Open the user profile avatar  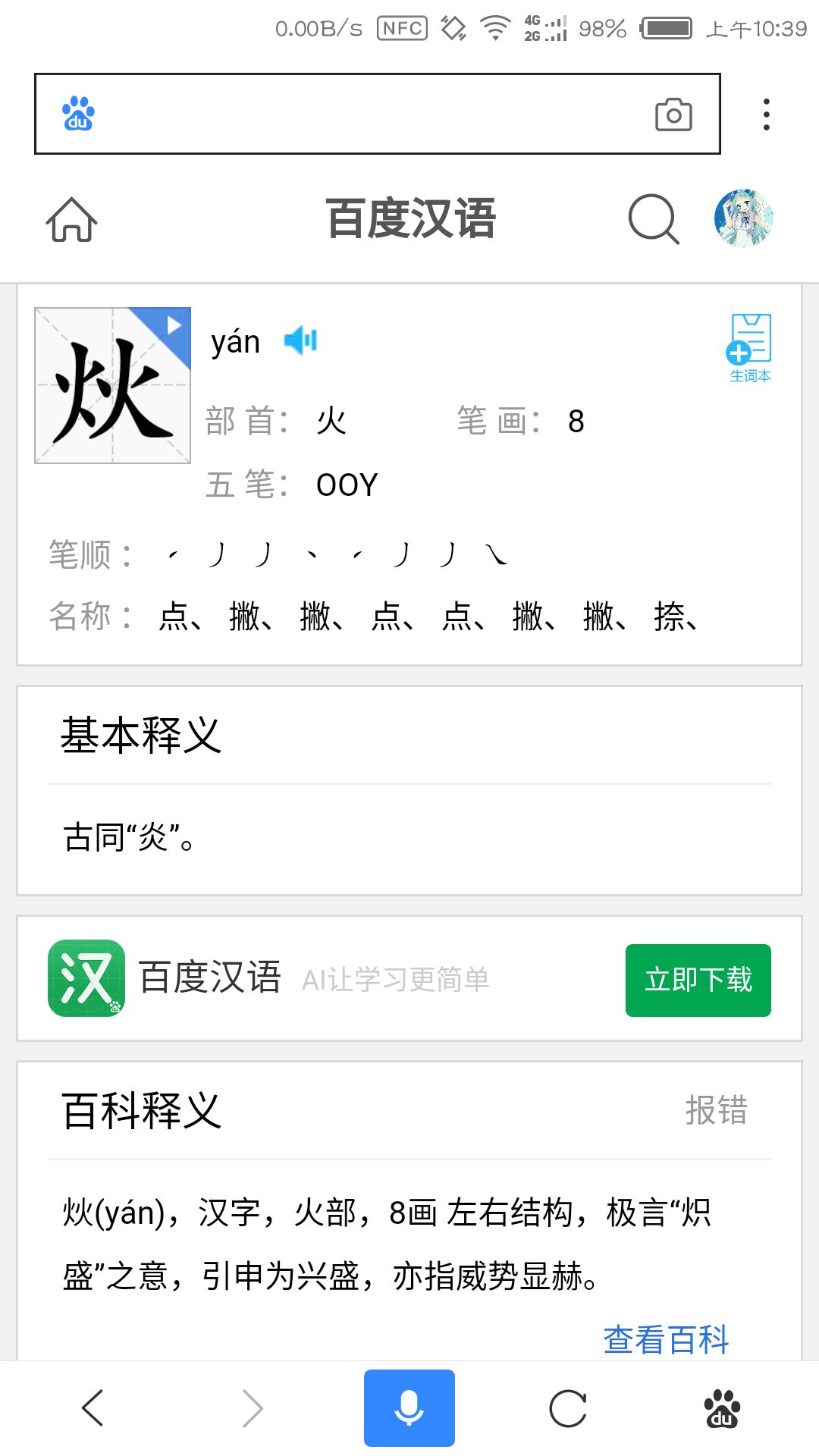click(744, 218)
